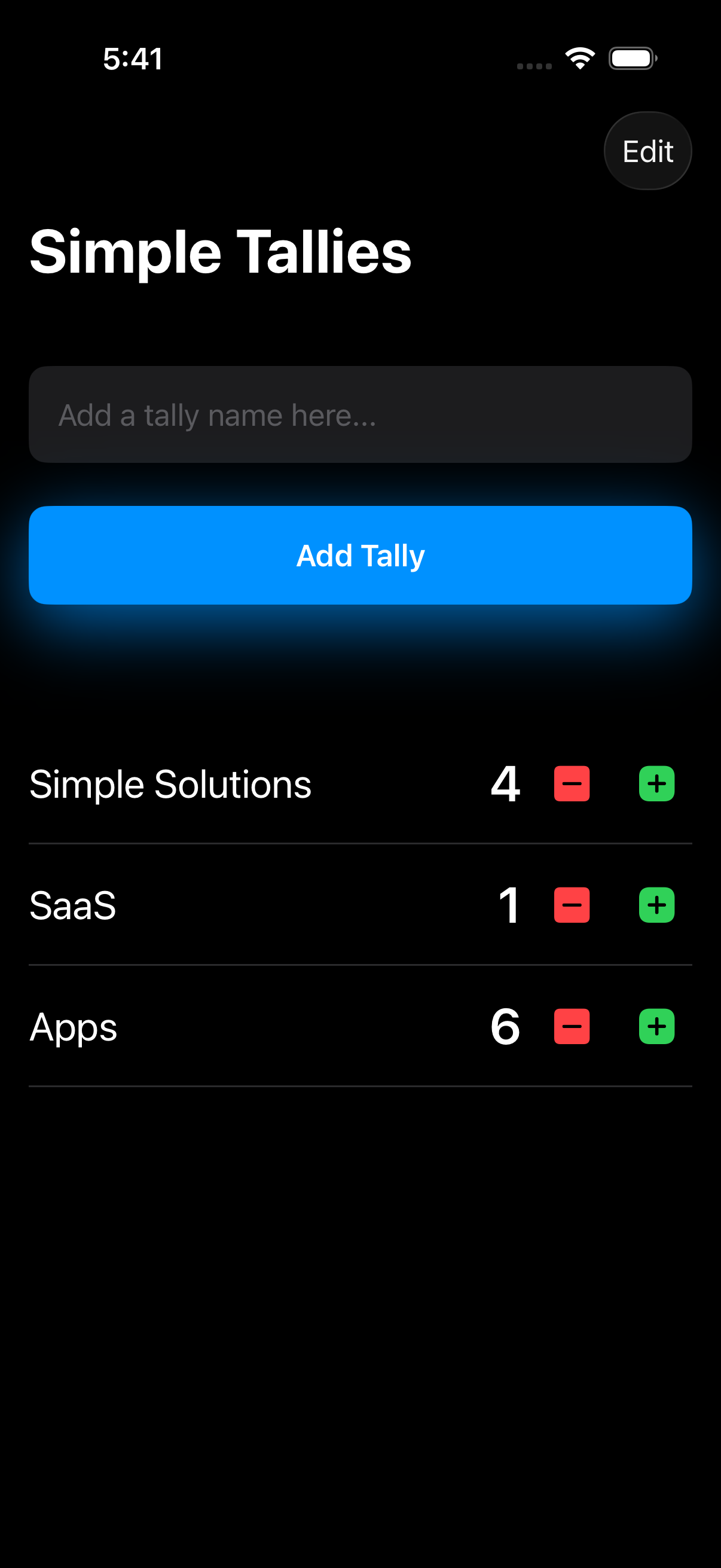Select the SaaS tally row
This screenshot has width=721, height=1568.
[73, 905]
